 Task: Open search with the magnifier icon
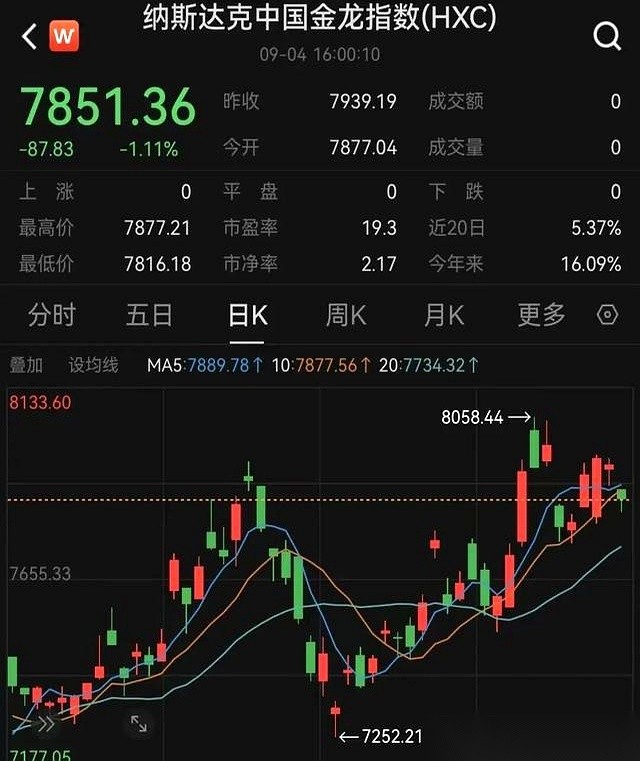tap(607, 38)
